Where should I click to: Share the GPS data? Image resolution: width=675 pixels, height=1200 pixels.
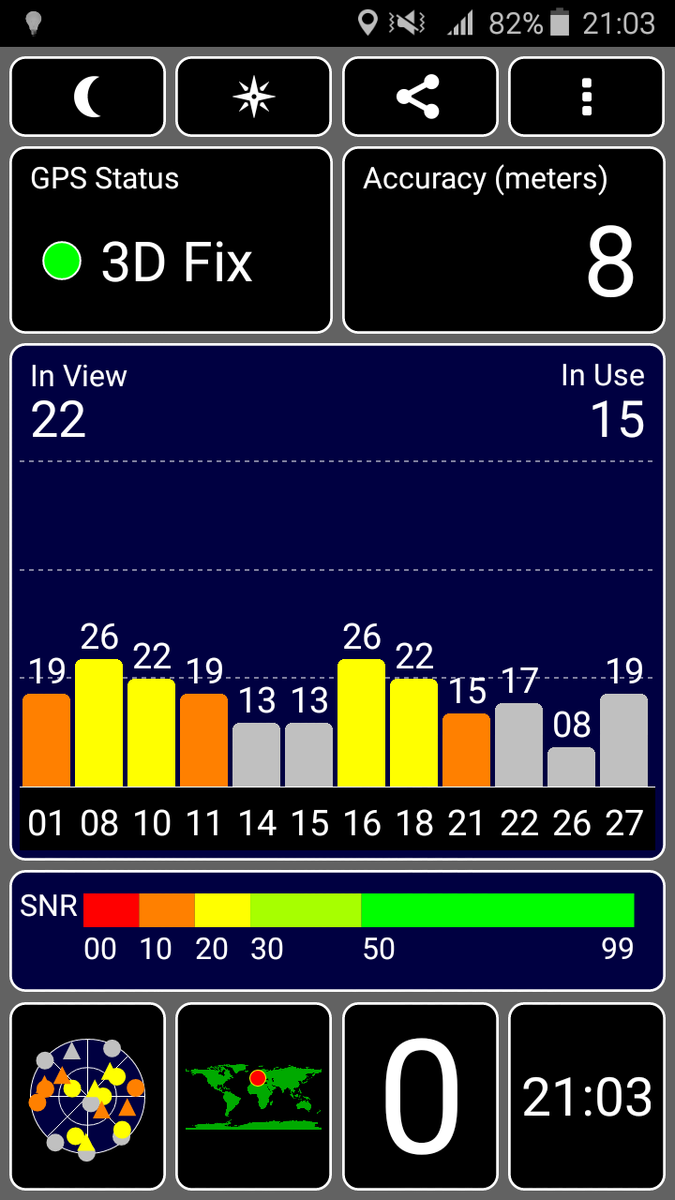(420, 97)
